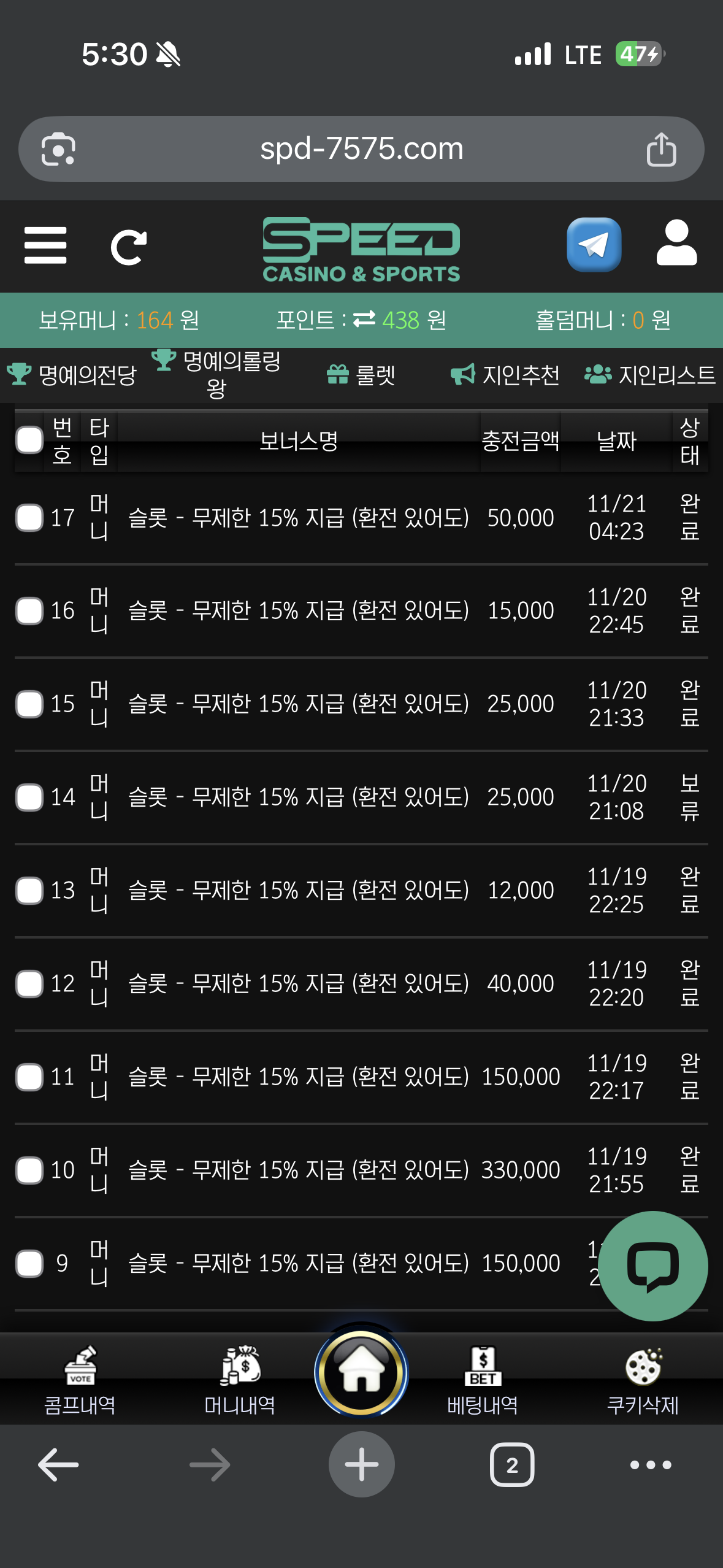
Task: Go to 룰렛 section
Action: coord(361,374)
